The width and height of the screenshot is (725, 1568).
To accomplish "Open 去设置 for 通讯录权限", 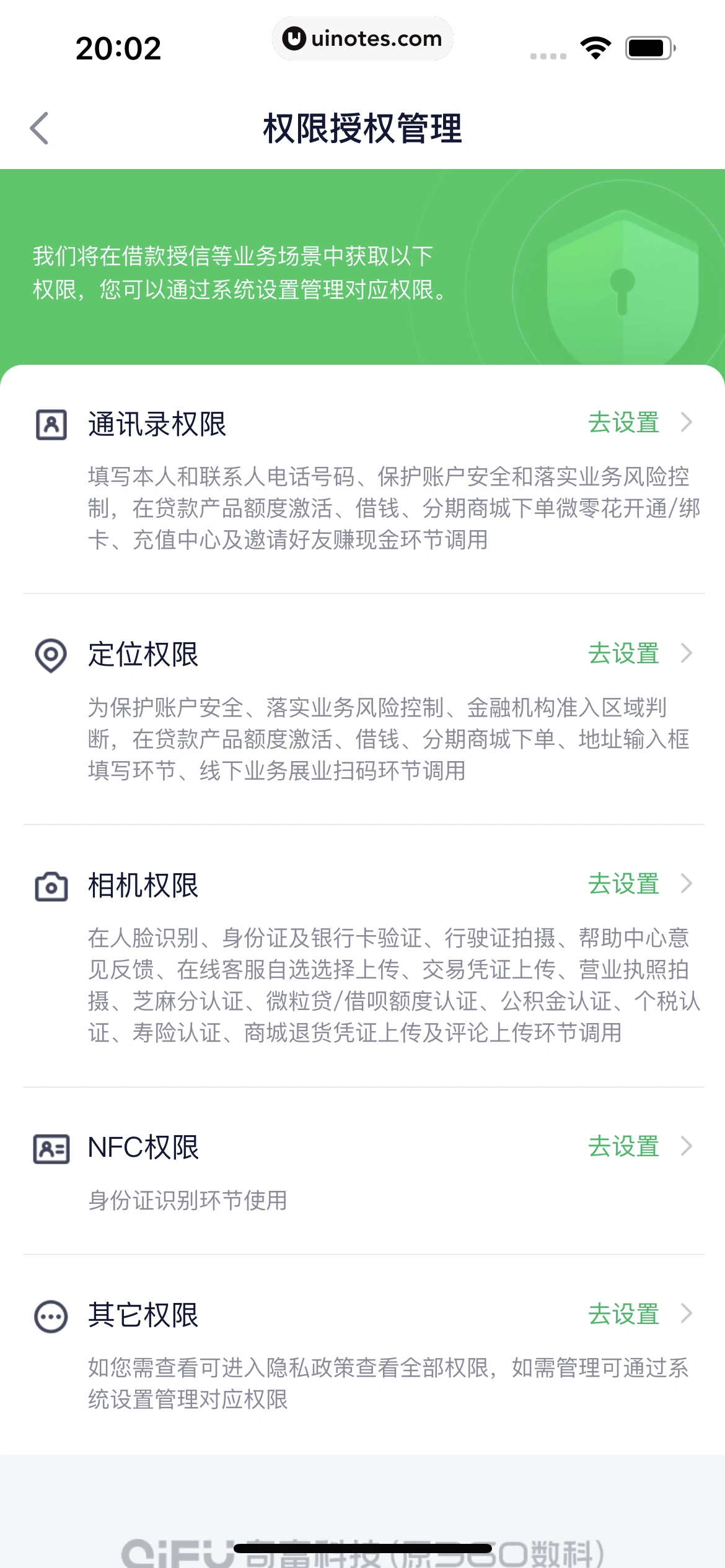I will 623,423.
